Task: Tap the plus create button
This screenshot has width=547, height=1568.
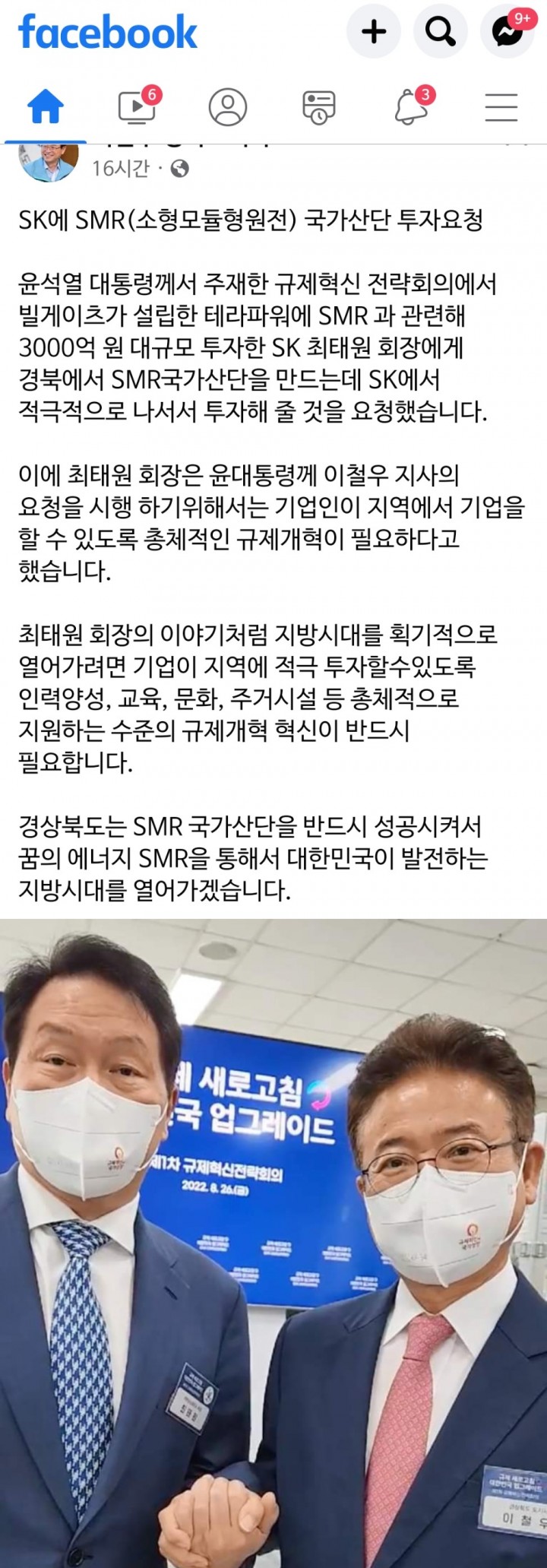Action: tap(373, 32)
